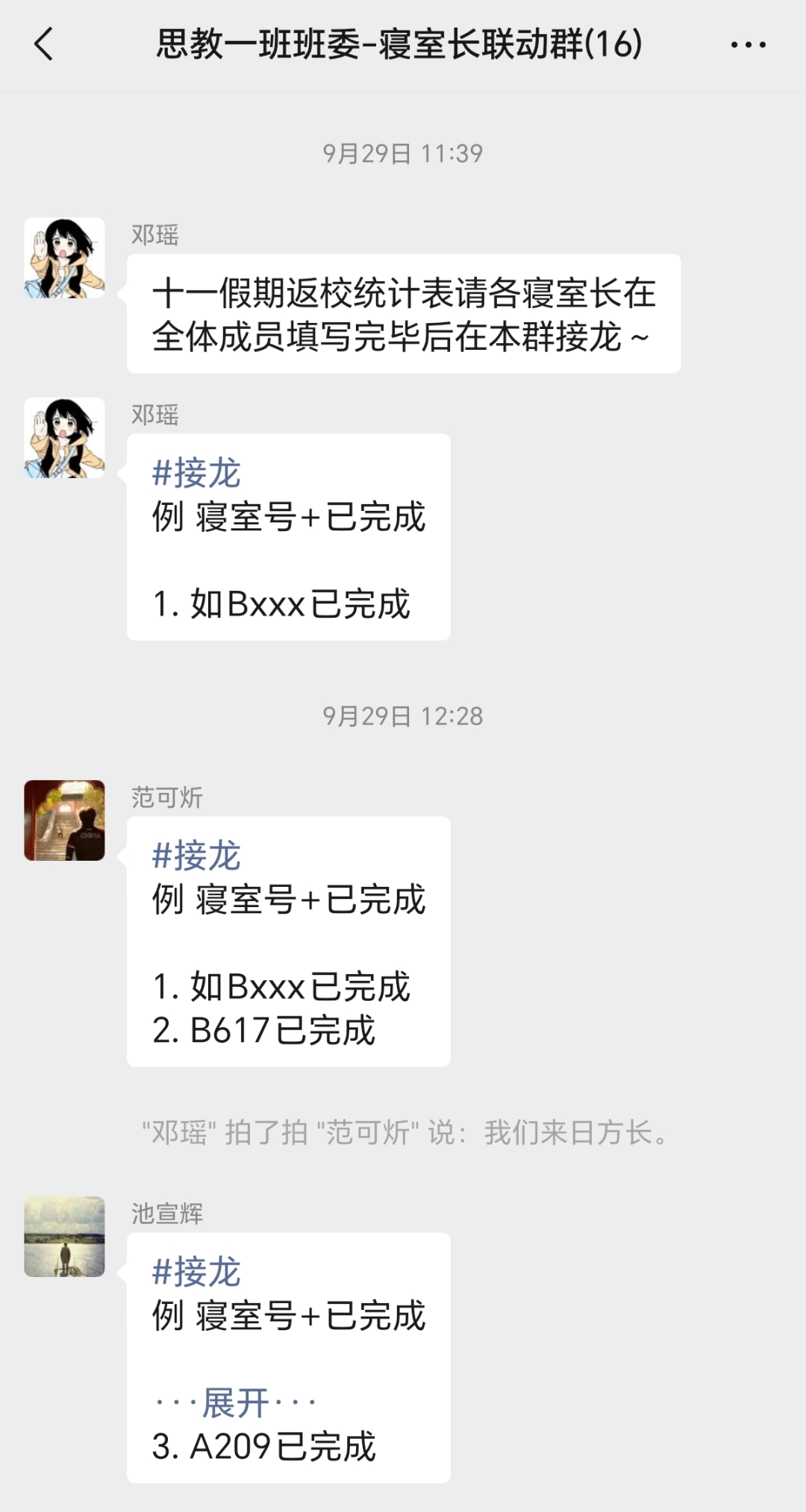
Task: Open the group chat overflow menu
Action: 748,45
